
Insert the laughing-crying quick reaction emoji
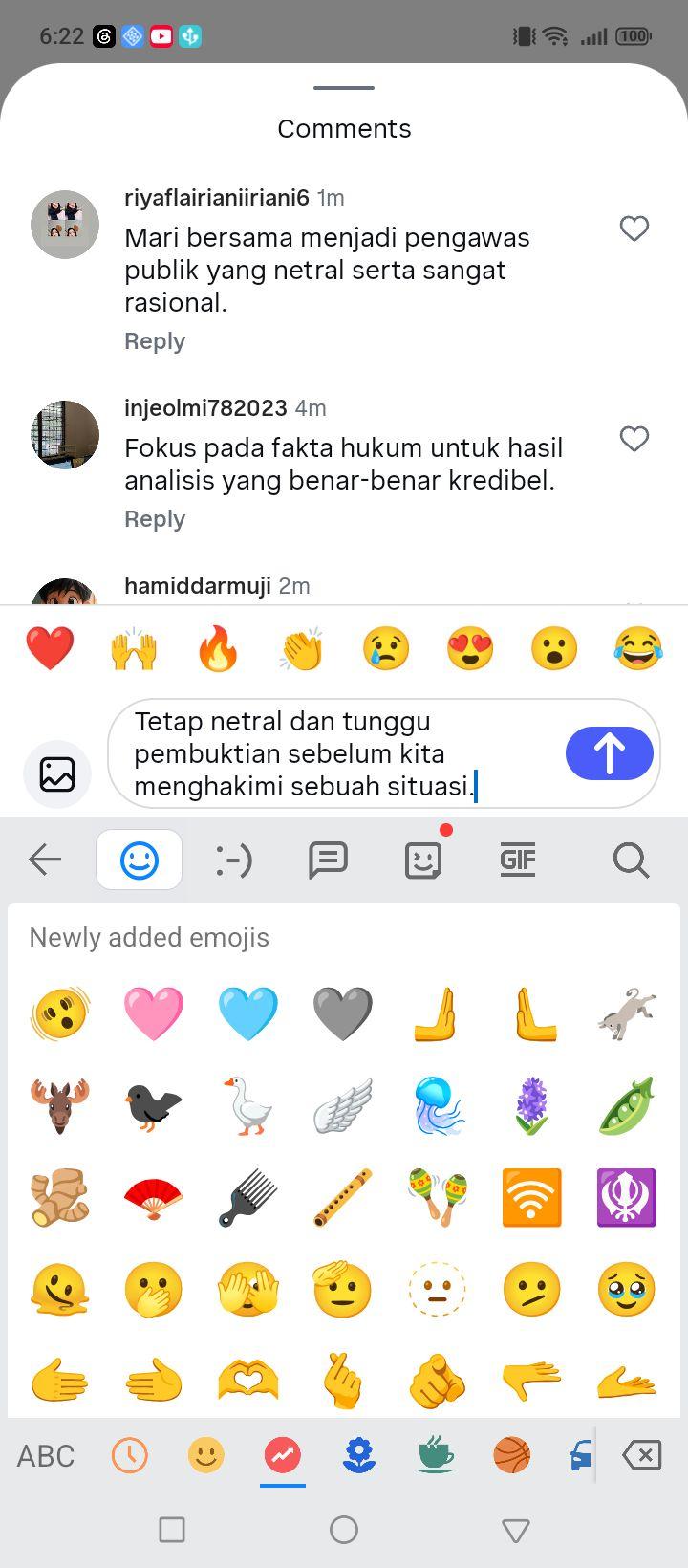point(638,649)
